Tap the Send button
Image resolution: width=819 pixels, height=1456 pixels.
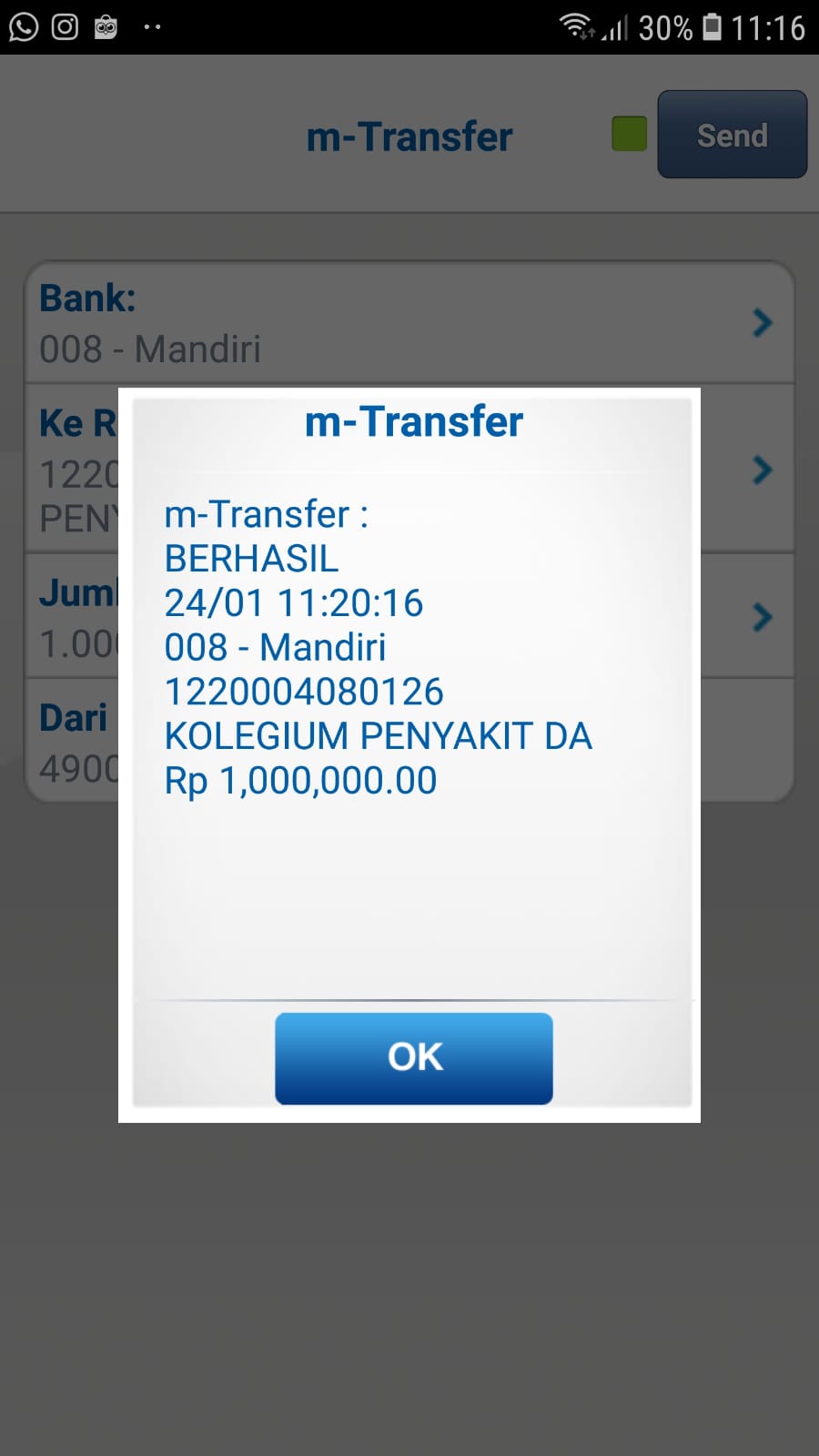click(x=732, y=135)
